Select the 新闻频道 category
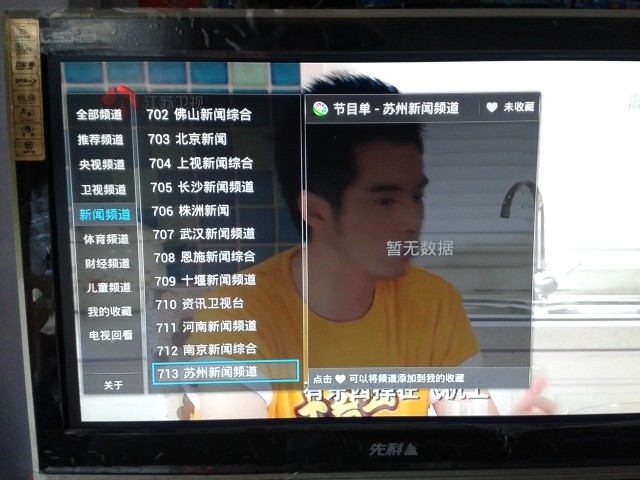The image size is (640, 480). click(105, 214)
